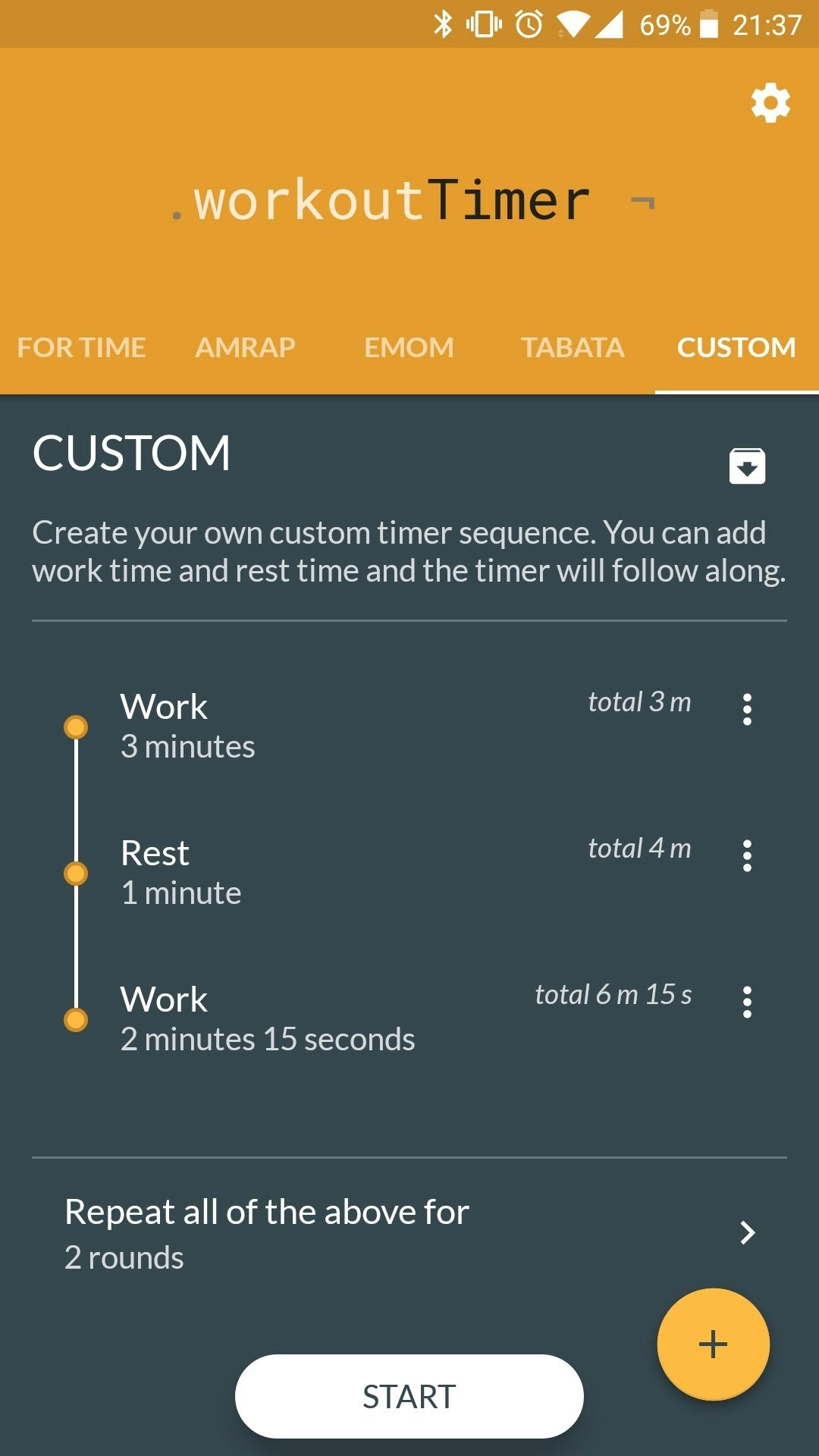Open the AMRAP timer tab
This screenshot has width=819, height=1456.
(245, 347)
